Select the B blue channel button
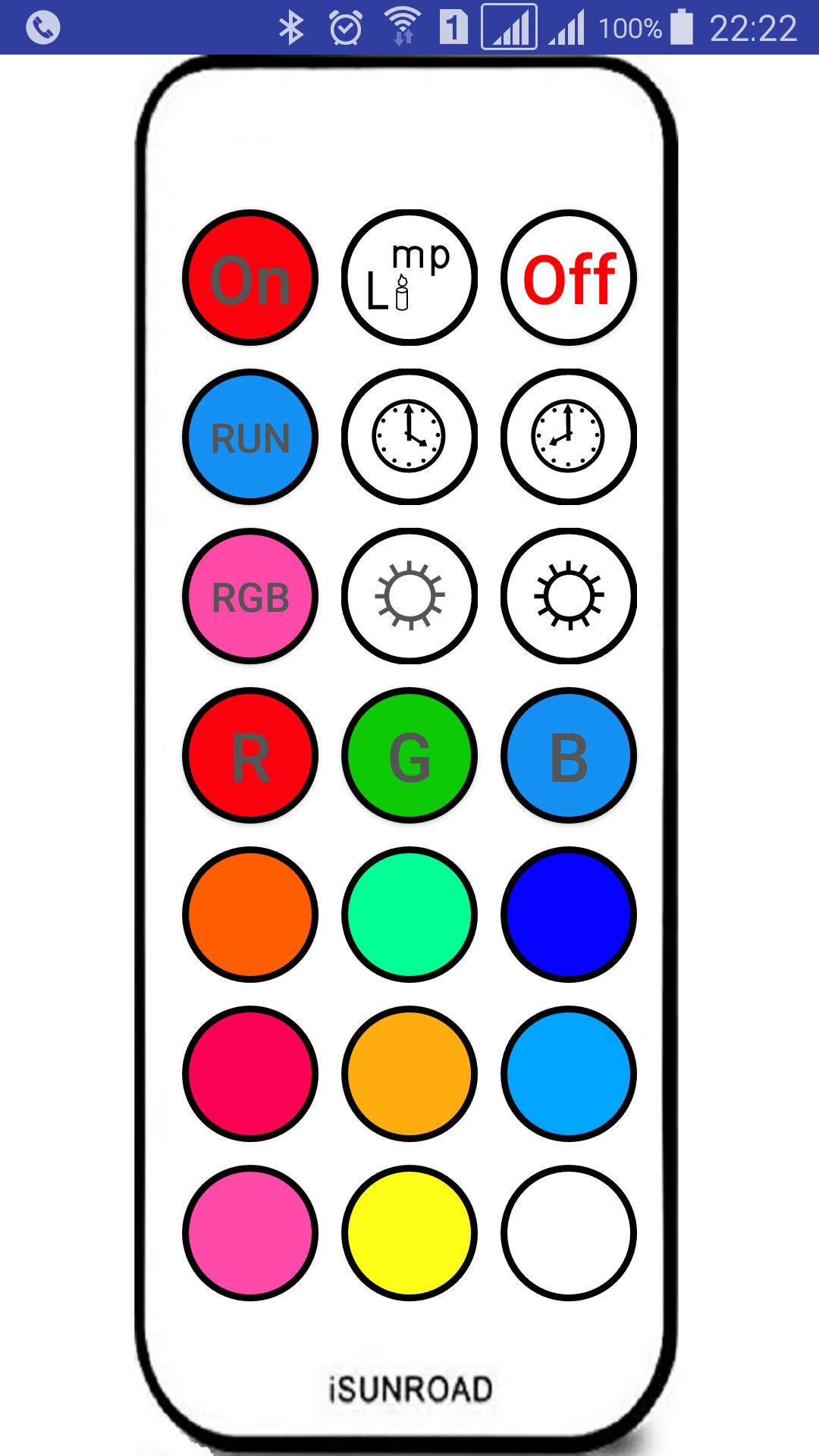The height and width of the screenshot is (1456, 819). click(x=569, y=755)
